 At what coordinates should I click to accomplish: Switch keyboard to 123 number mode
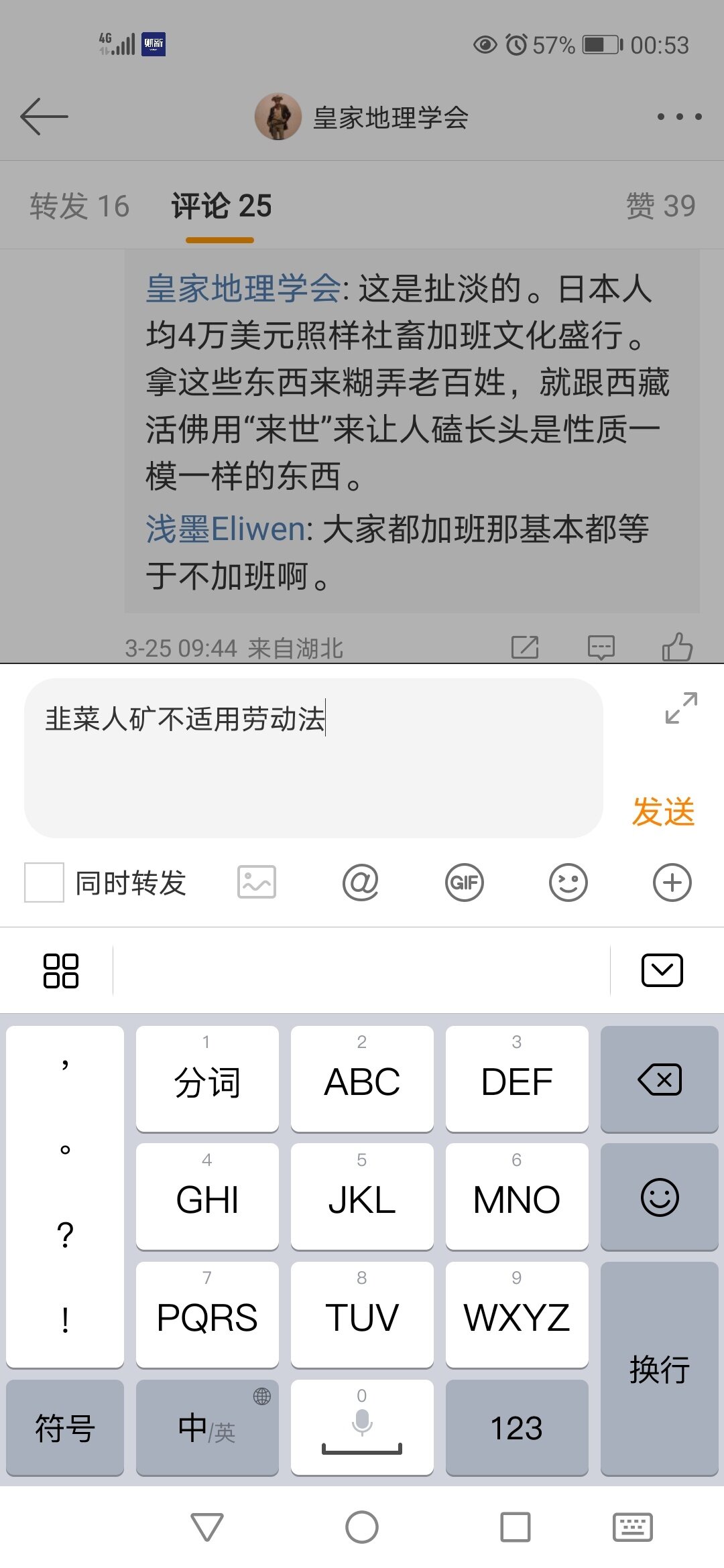click(516, 1428)
